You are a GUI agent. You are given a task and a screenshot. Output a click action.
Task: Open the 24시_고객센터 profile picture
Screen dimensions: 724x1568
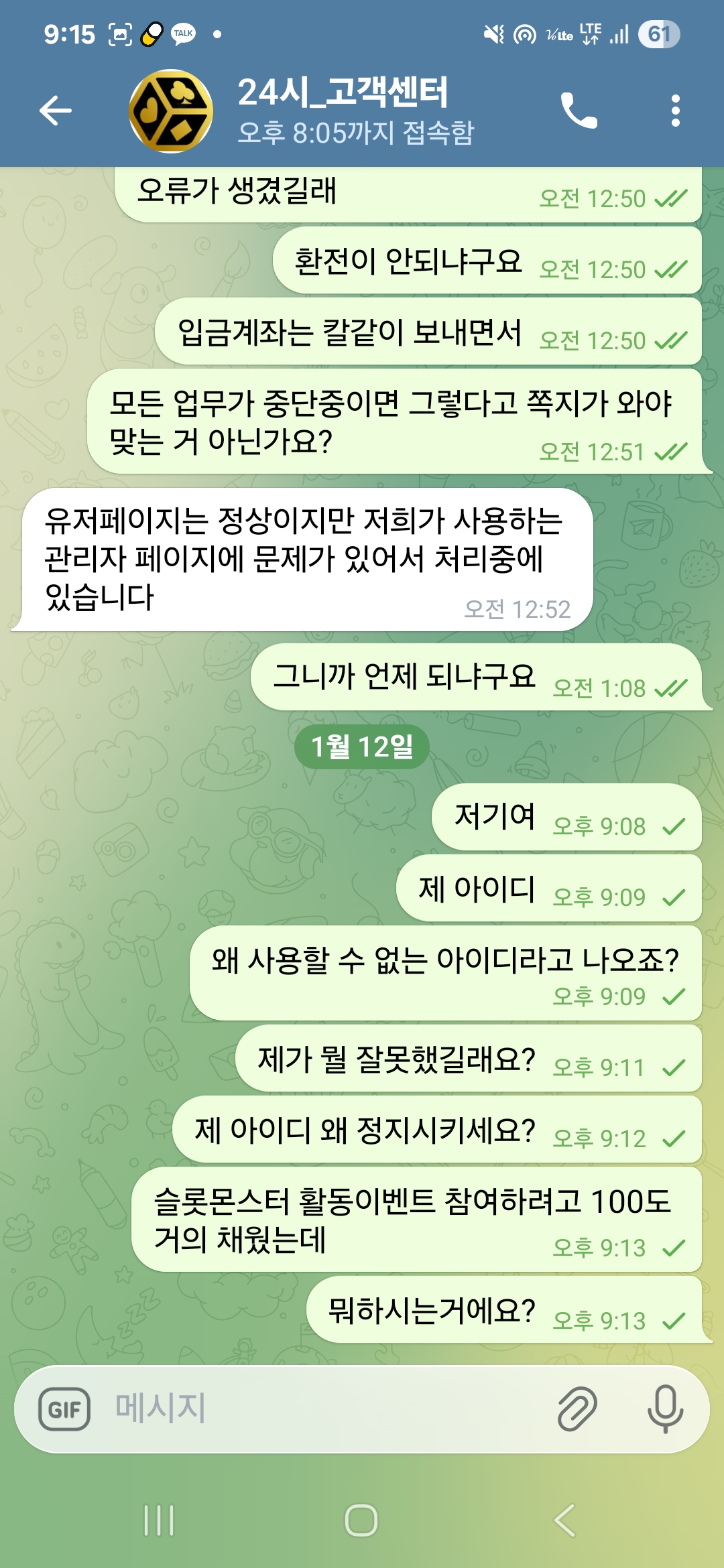[x=171, y=111]
